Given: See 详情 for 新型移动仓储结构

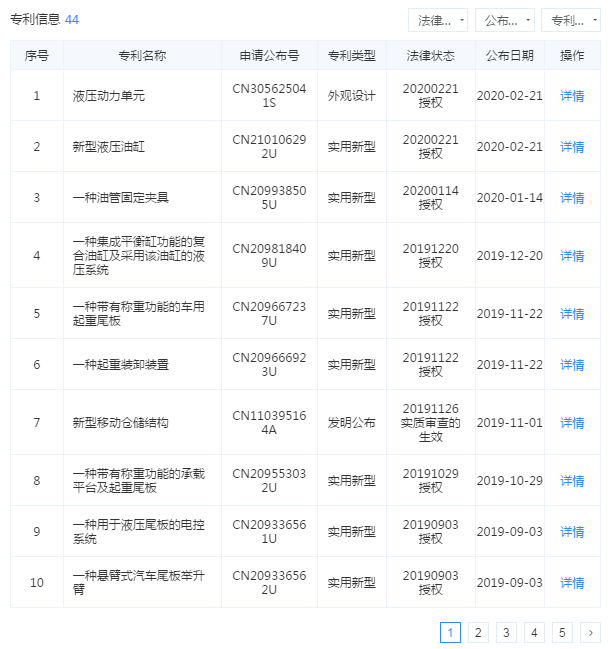Looking at the screenshot, I should point(572,423).
